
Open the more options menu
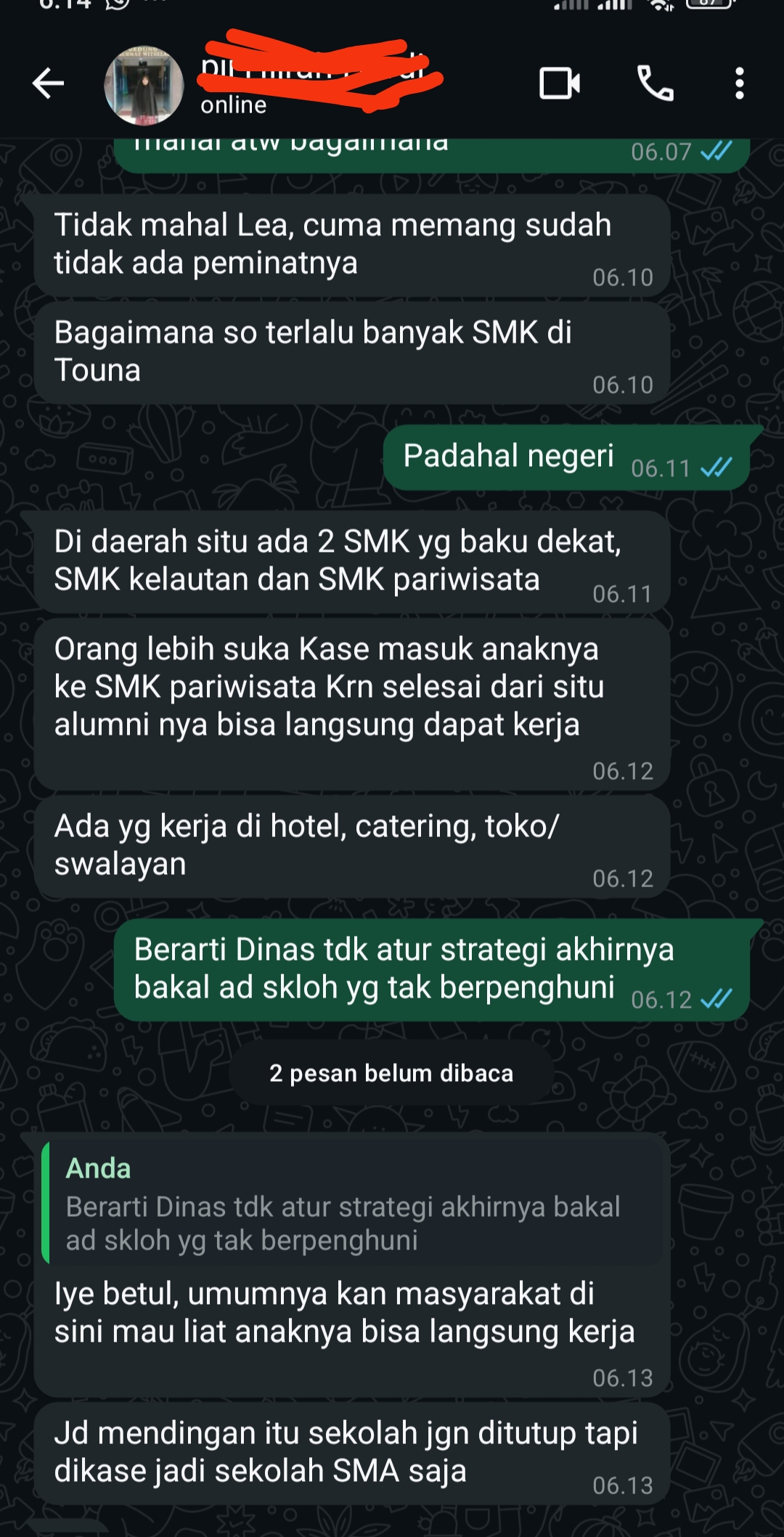pos(739,83)
